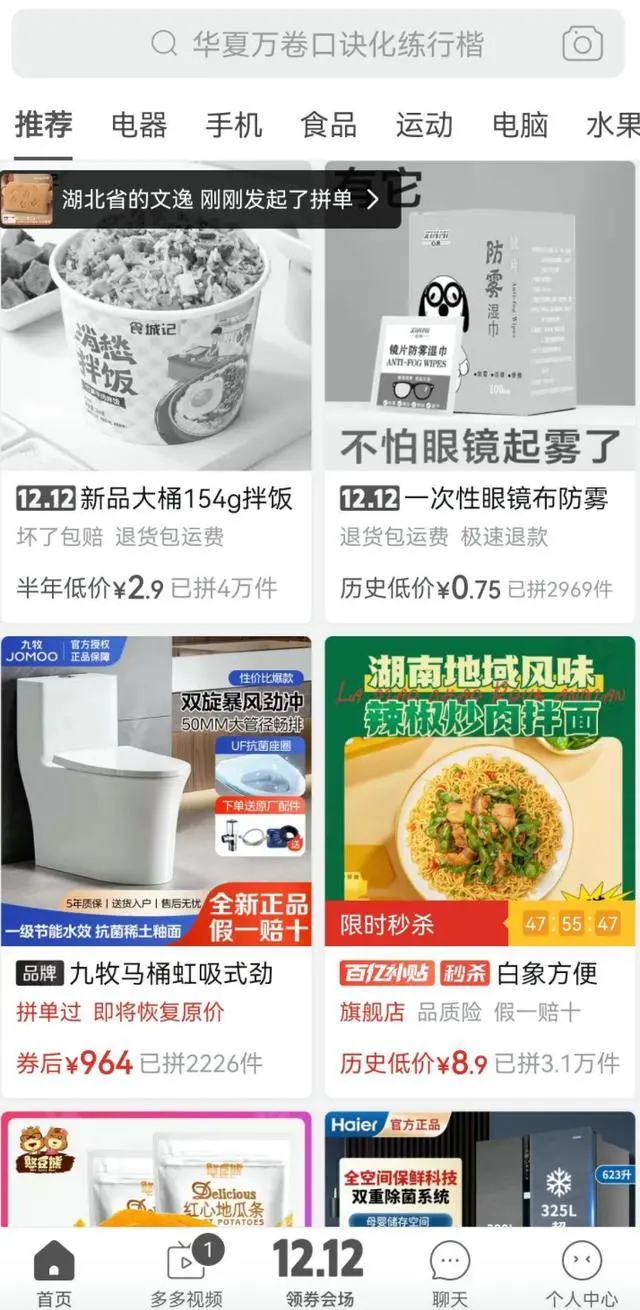View the 白象方便 noodle flash-sale card
Screen dimensions: 640x1310
coord(480,860)
